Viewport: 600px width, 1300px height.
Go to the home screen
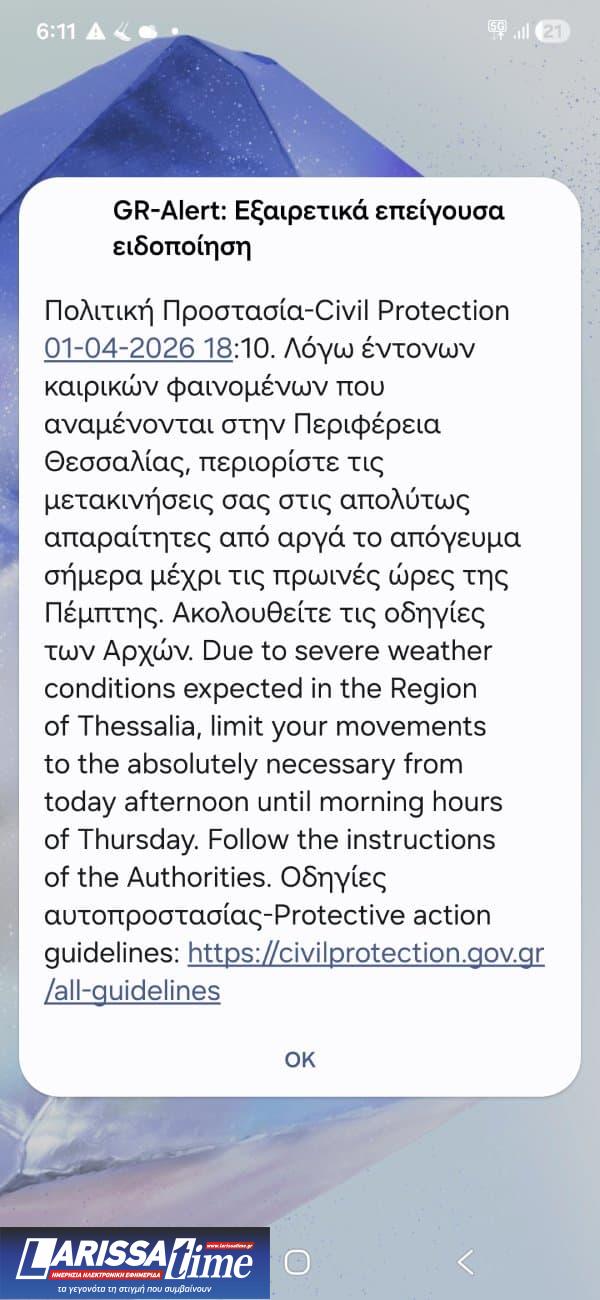point(297,1262)
